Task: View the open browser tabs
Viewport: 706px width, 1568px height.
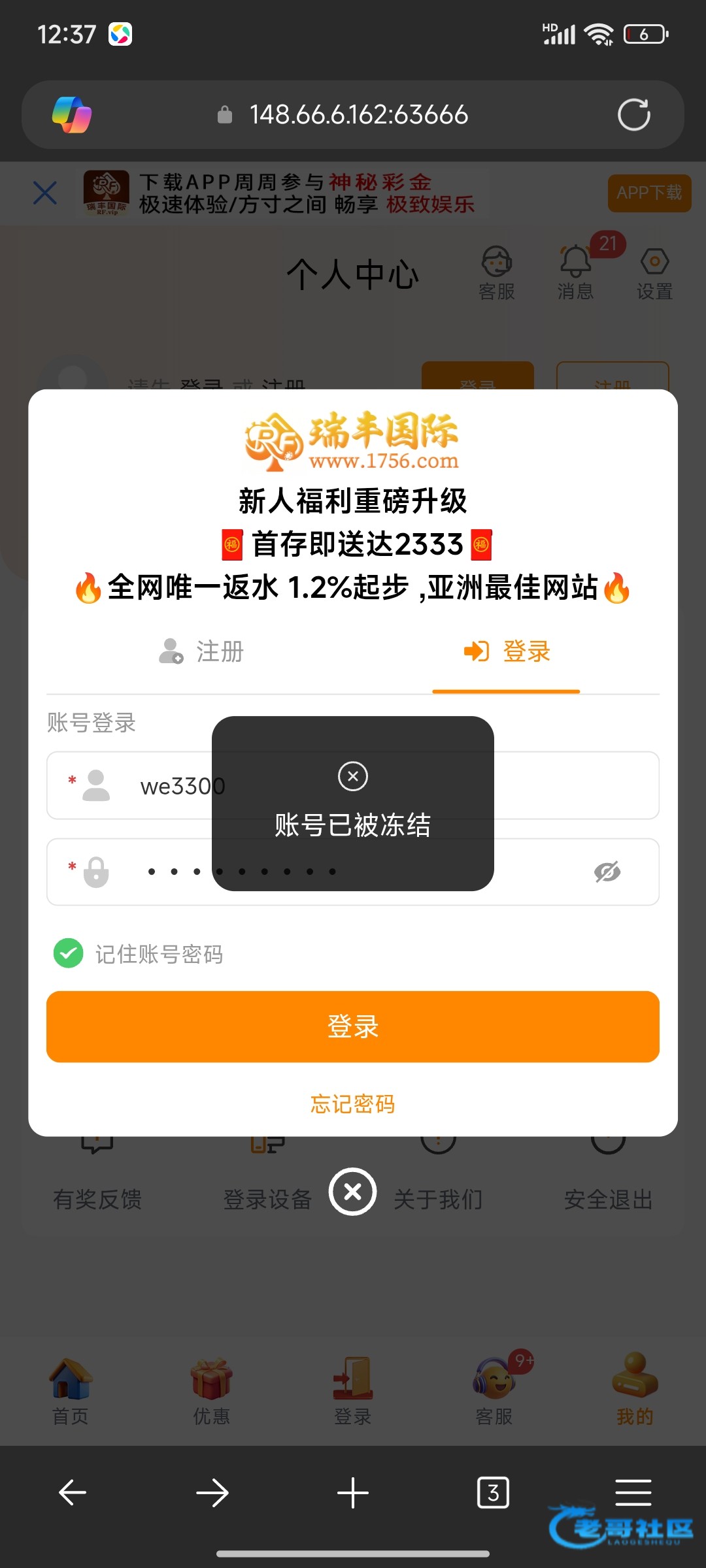Action: pos(493,1493)
